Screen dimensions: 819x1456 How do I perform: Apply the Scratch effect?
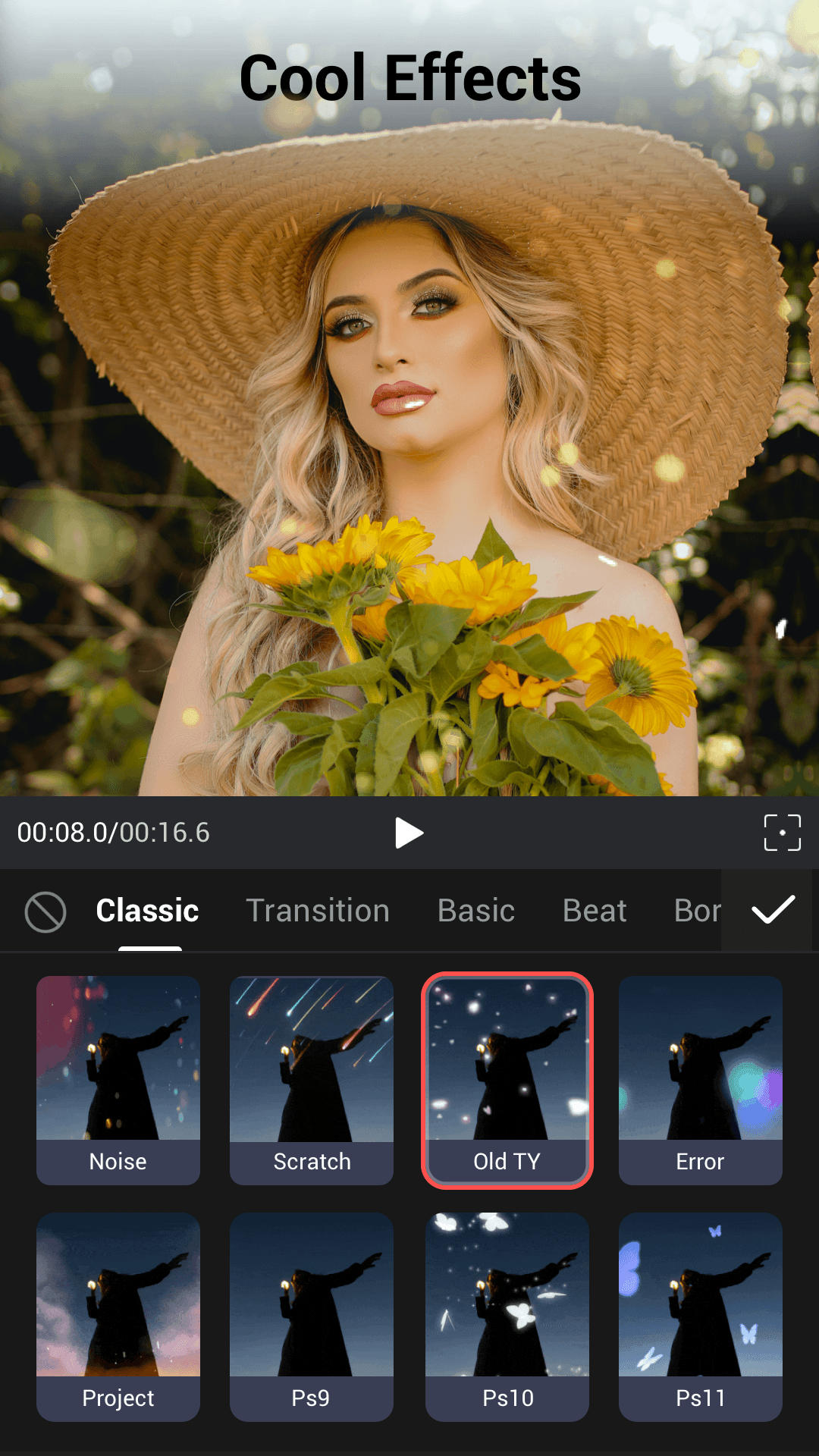point(312,1081)
